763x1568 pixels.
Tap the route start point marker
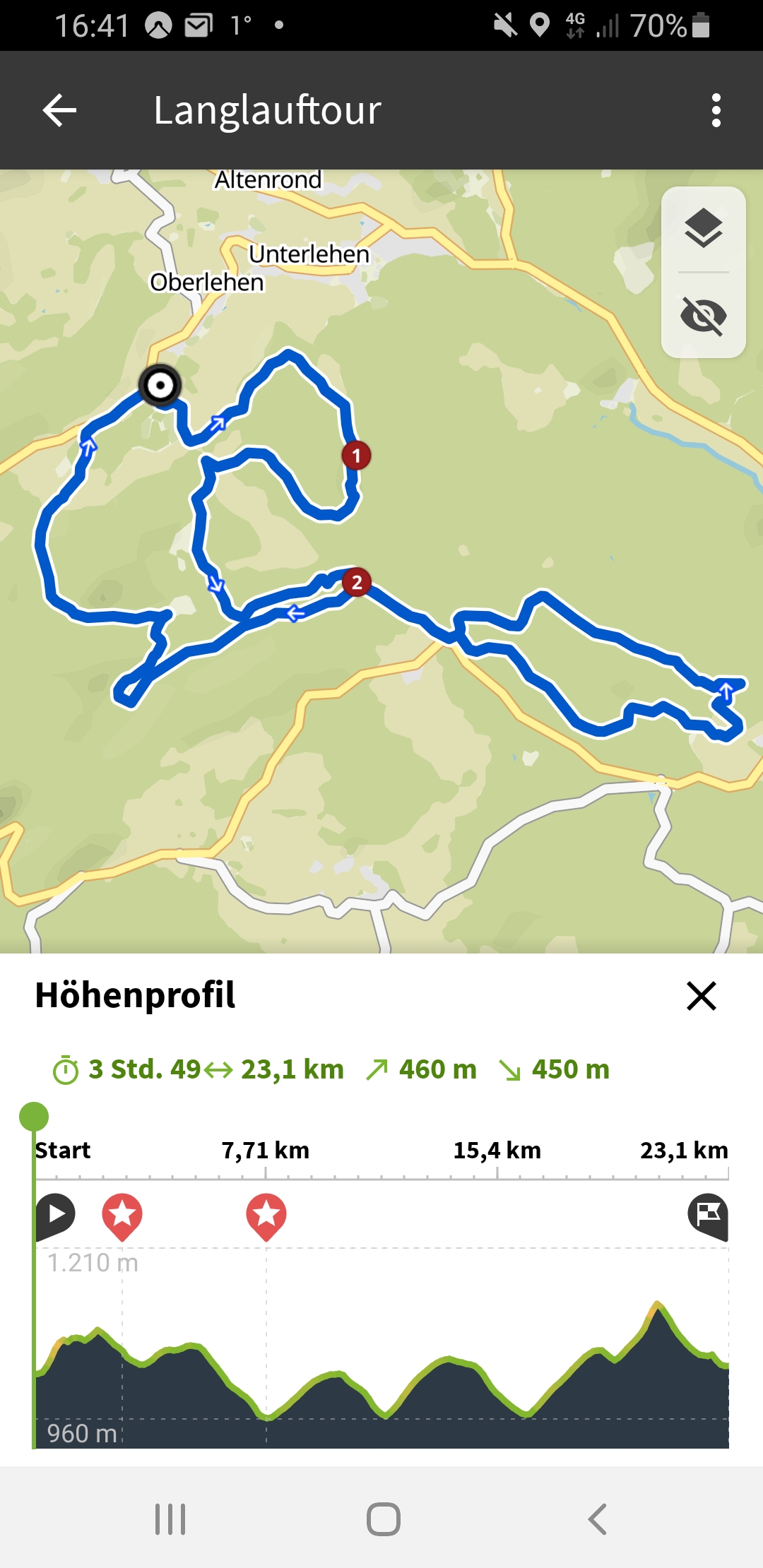pos(160,386)
